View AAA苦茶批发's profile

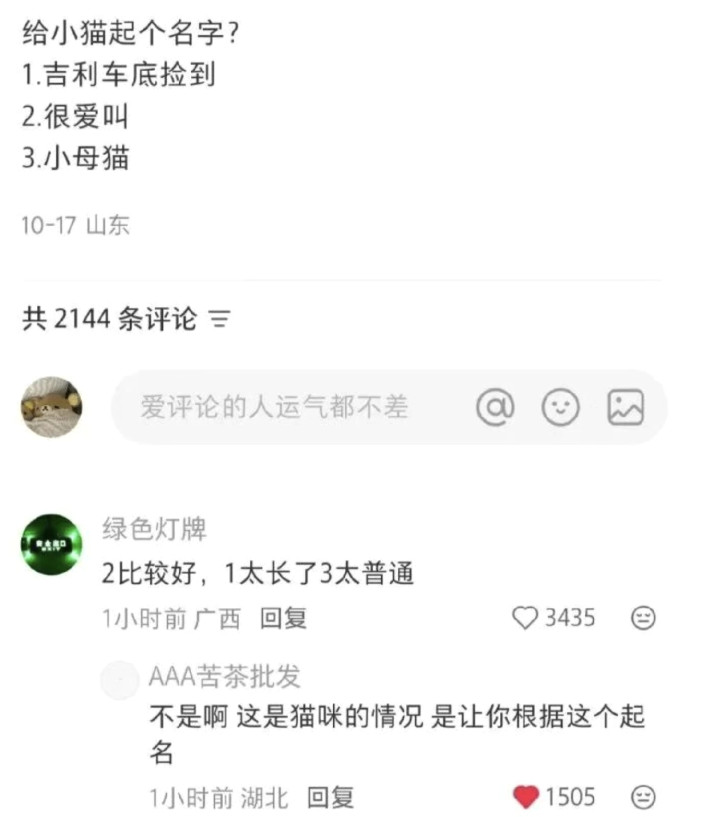[x=121, y=681]
